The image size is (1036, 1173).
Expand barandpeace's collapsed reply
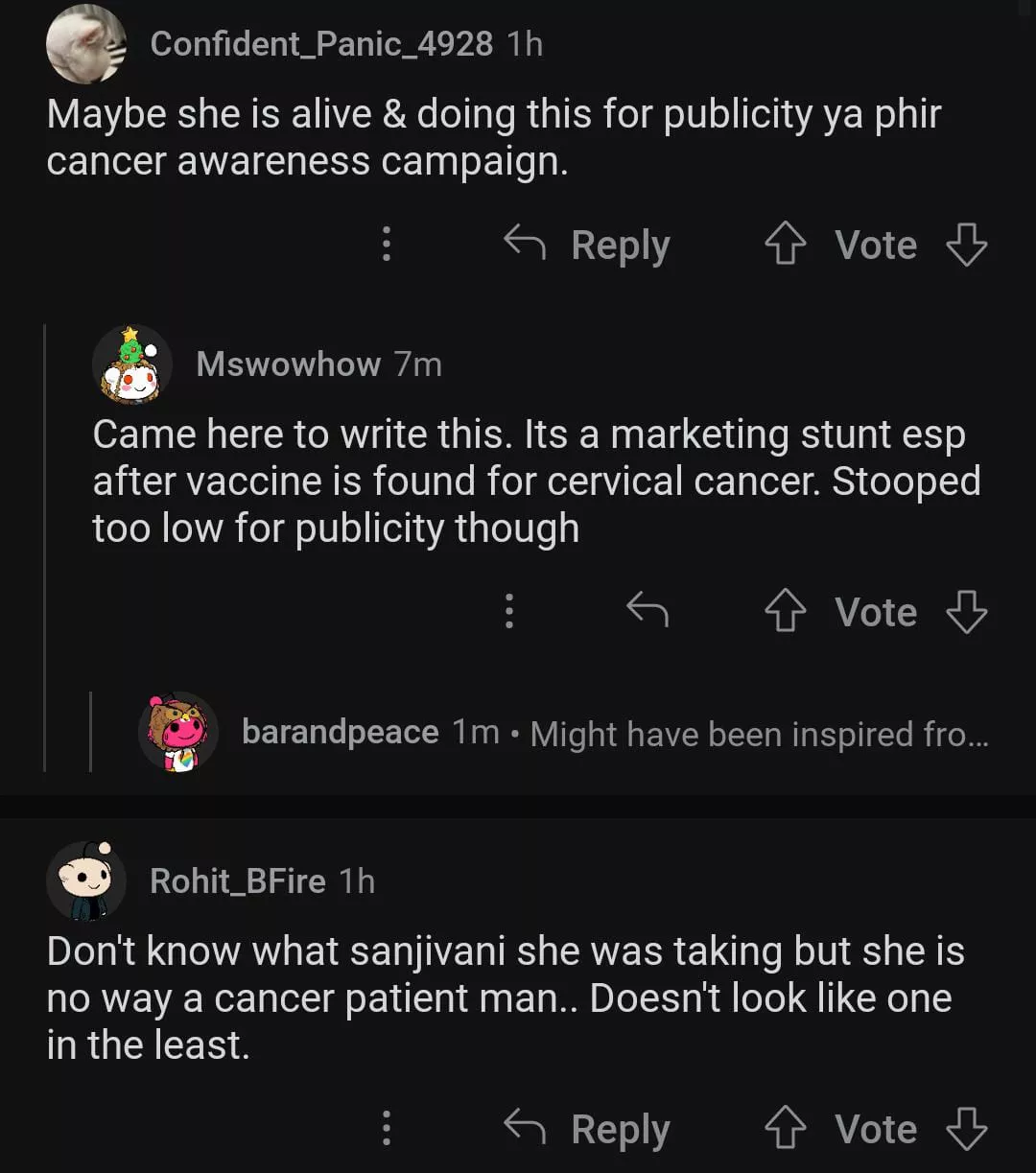pos(614,733)
